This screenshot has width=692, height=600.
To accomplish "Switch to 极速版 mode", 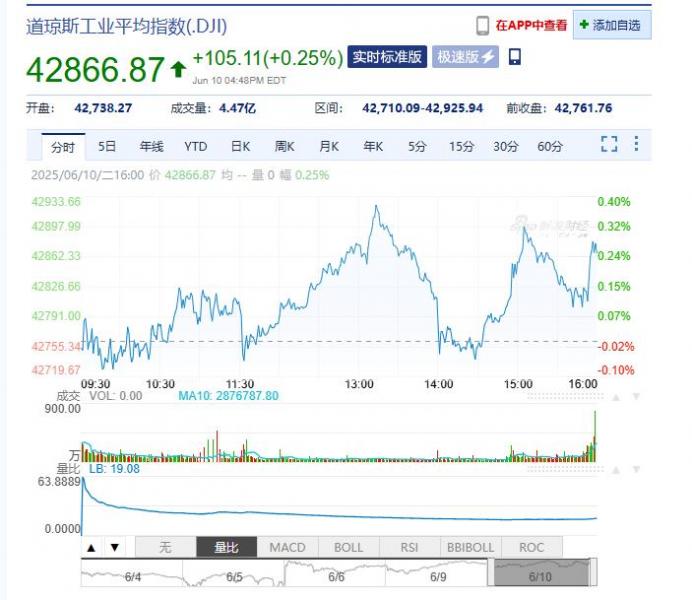I will (465, 57).
